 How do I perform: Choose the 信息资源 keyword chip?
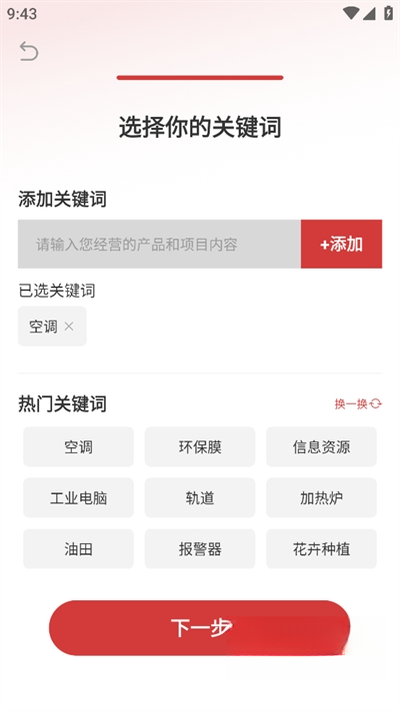tap(322, 447)
